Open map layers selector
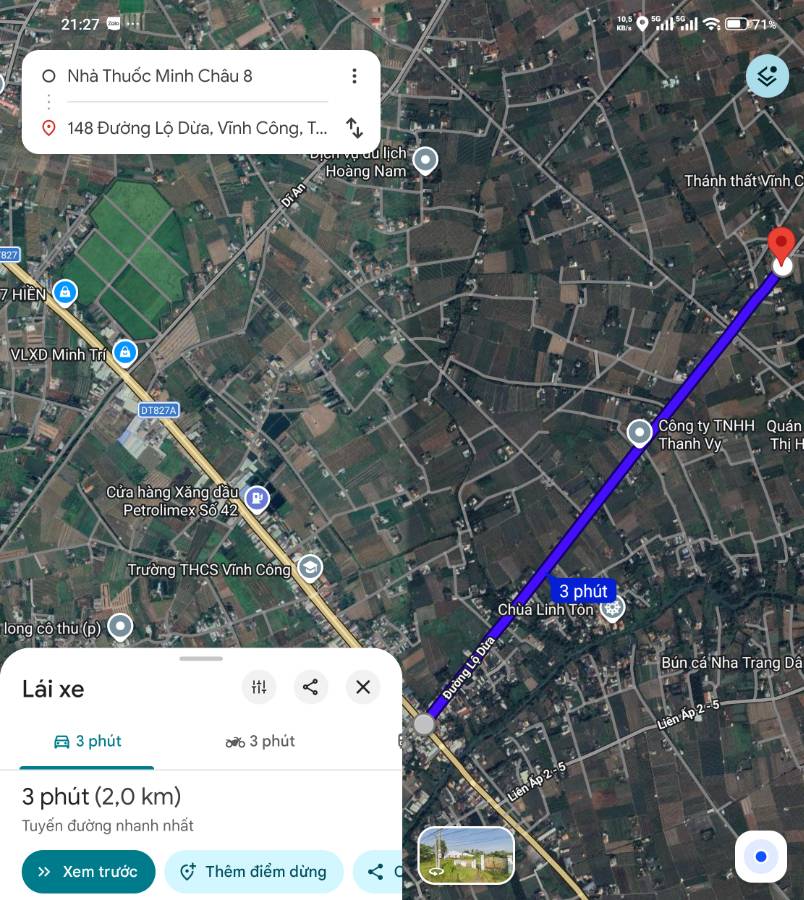 [x=767, y=76]
